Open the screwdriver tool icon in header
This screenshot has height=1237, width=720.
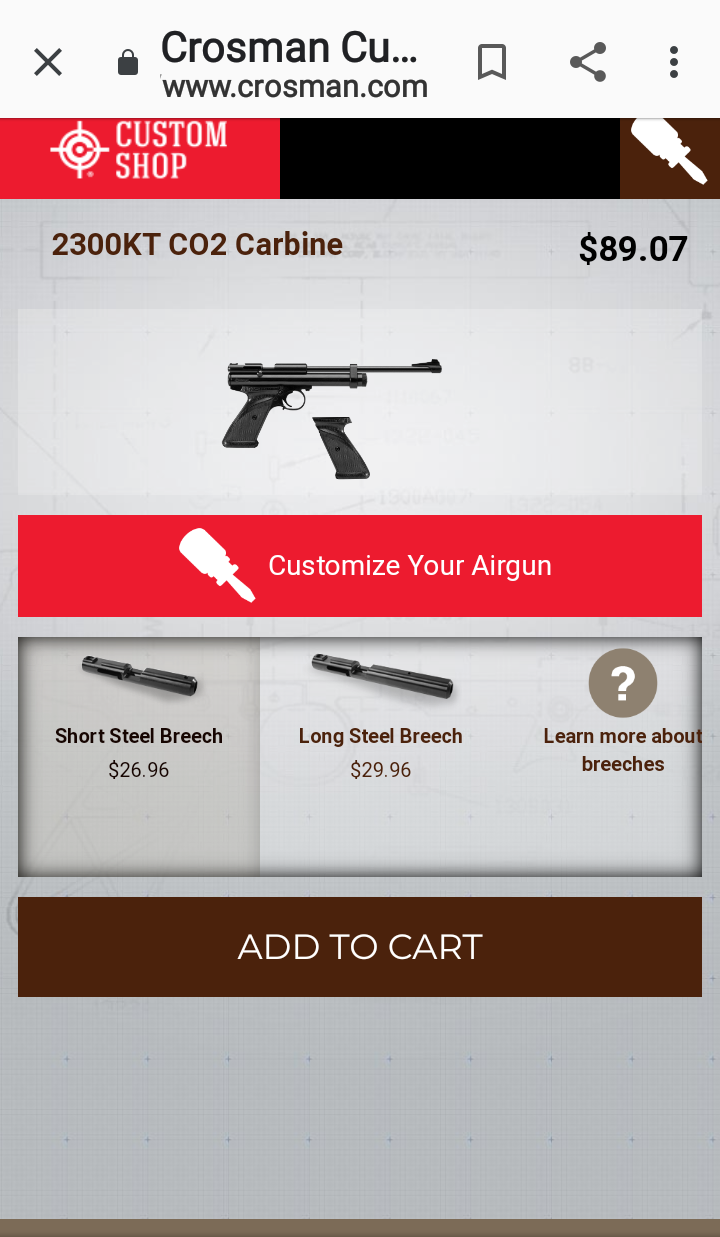(669, 158)
